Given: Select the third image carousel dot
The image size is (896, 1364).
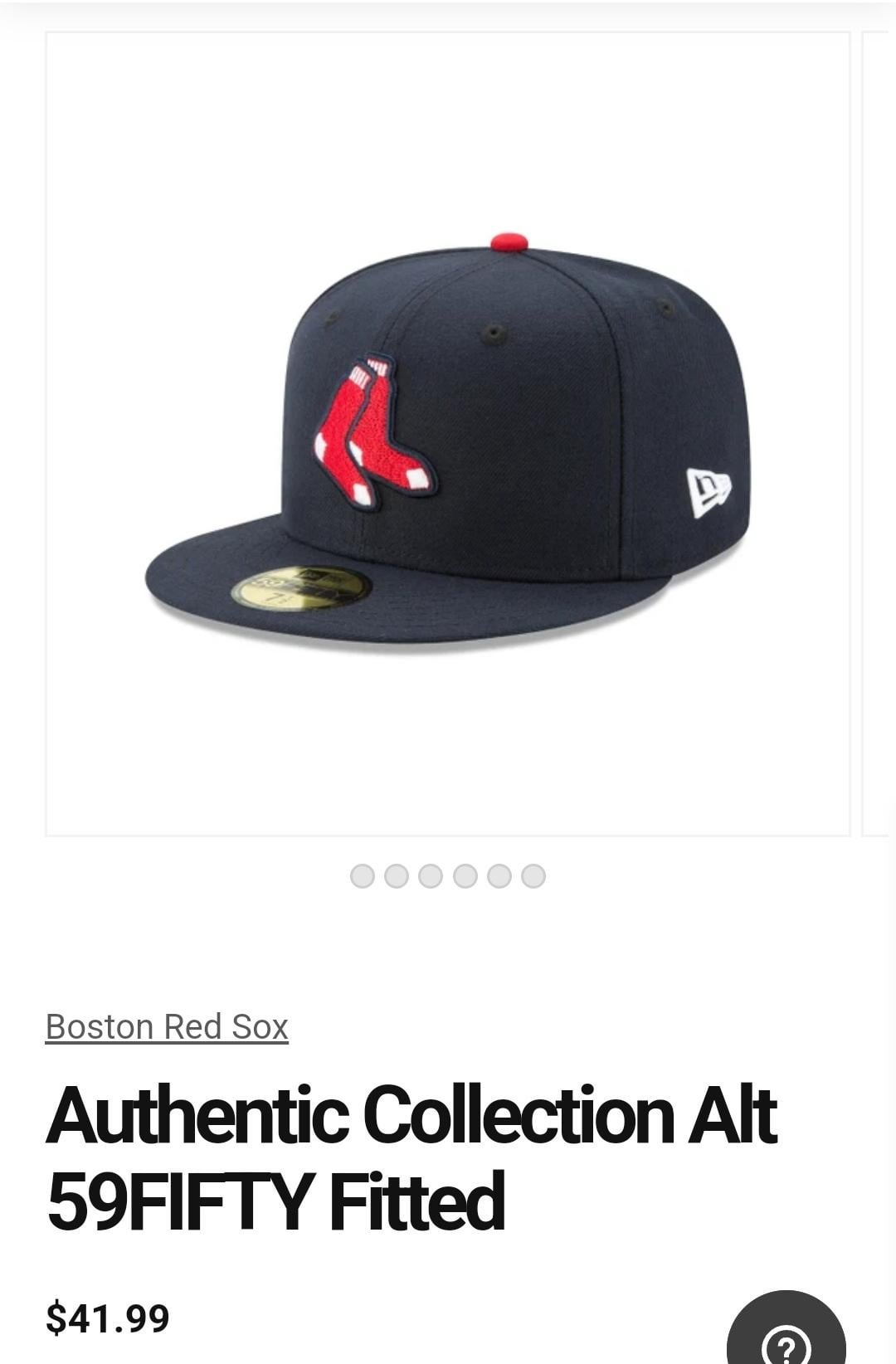Looking at the screenshot, I should 431,876.
